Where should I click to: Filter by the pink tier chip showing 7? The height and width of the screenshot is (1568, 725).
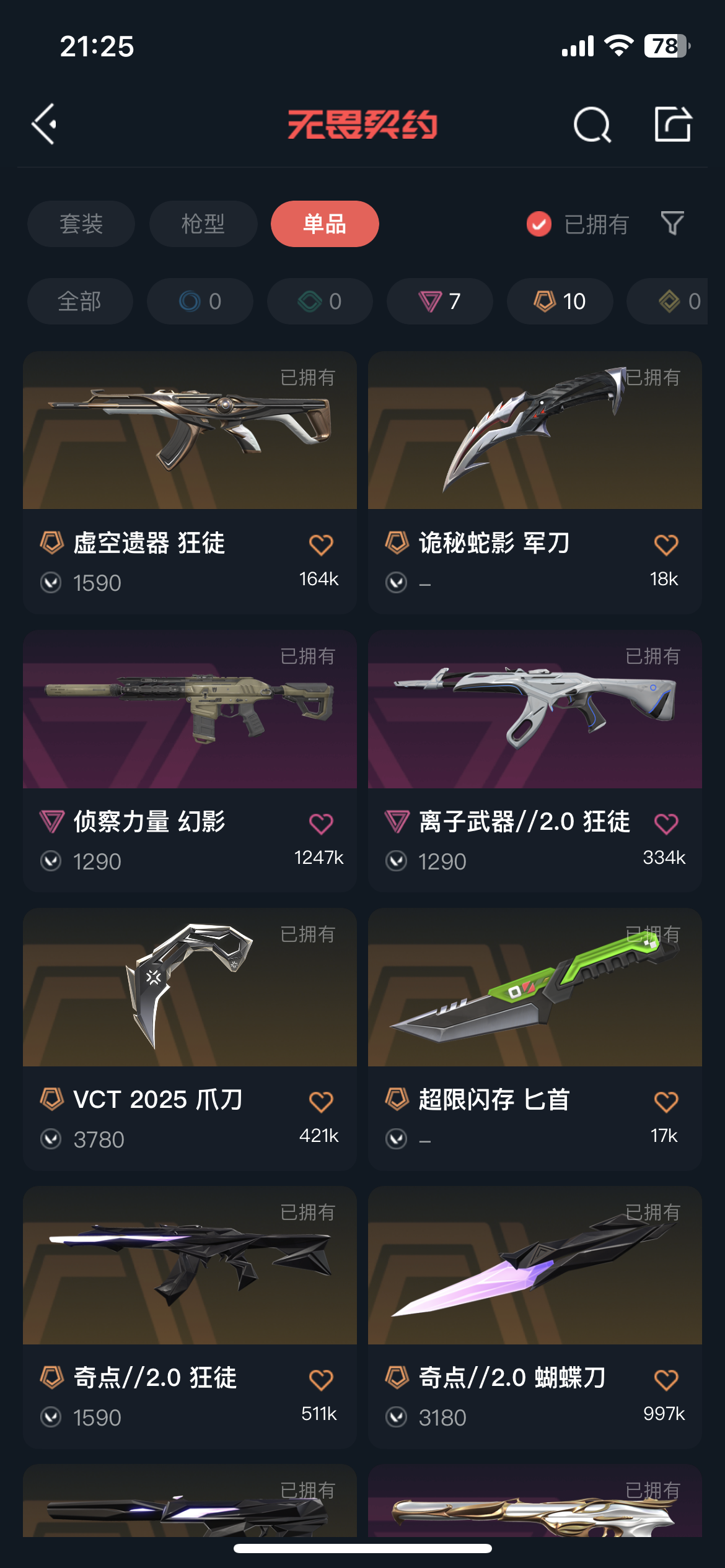[x=439, y=302]
